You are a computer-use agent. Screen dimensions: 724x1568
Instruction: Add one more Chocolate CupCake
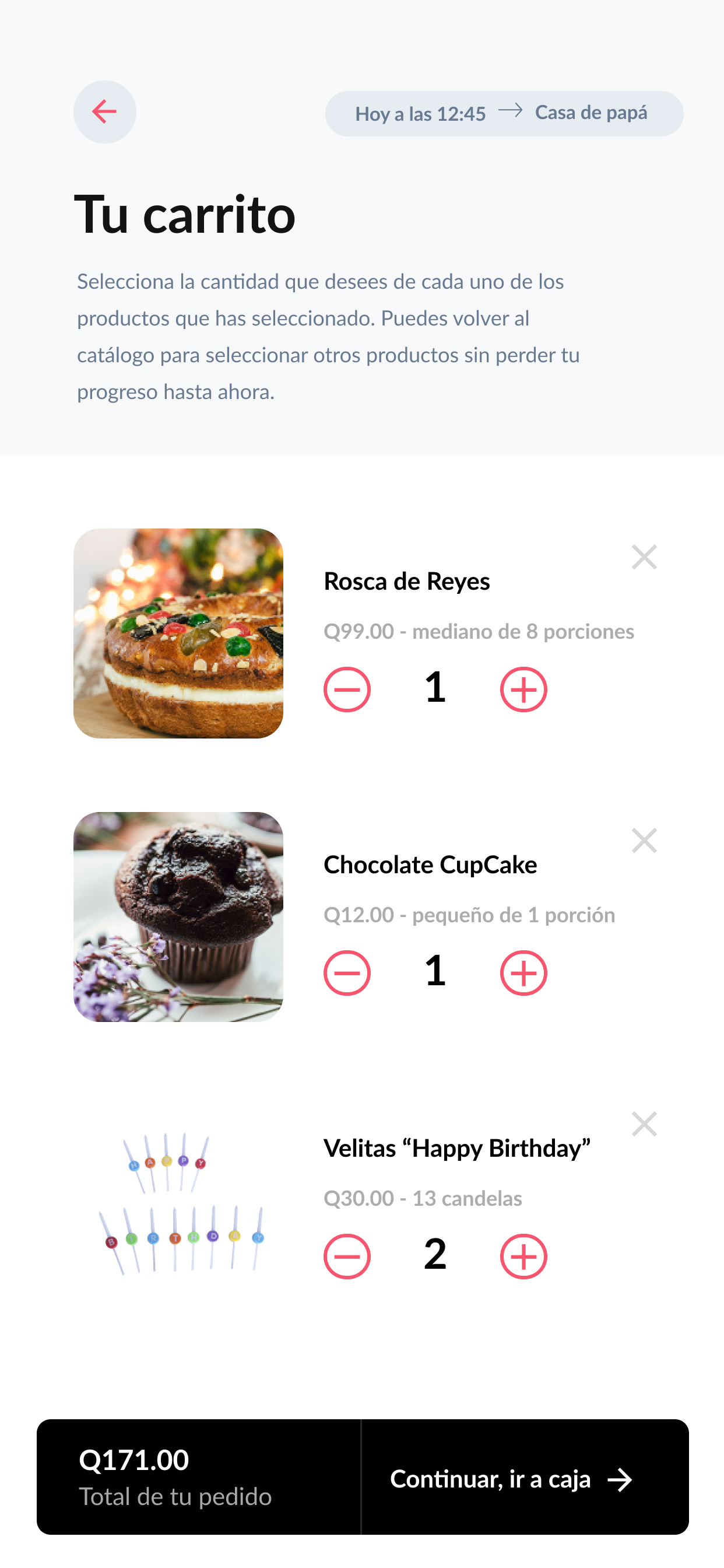pyautogui.click(x=523, y=972)
